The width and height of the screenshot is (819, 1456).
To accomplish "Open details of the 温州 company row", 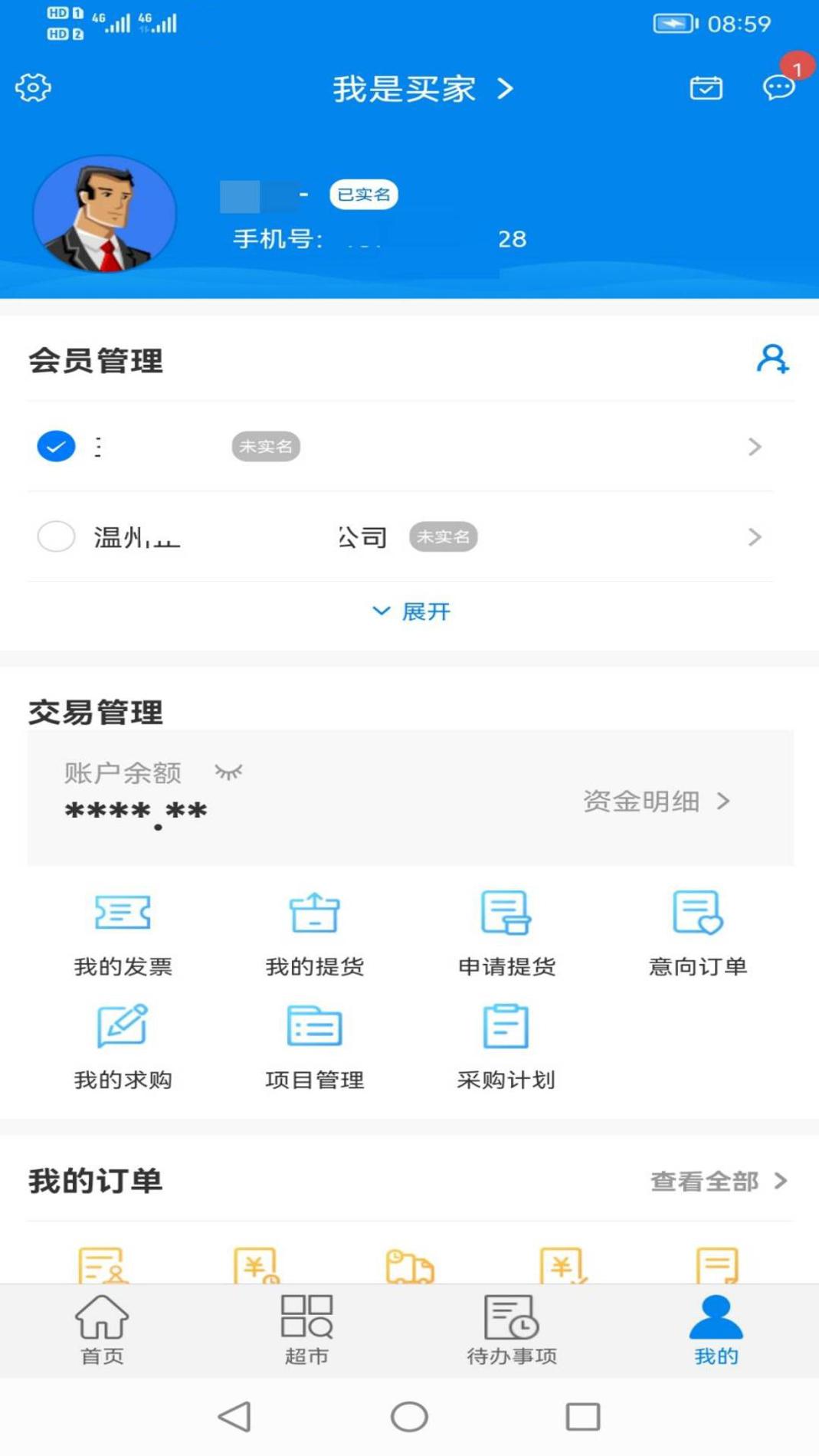I will click(754, 536).
